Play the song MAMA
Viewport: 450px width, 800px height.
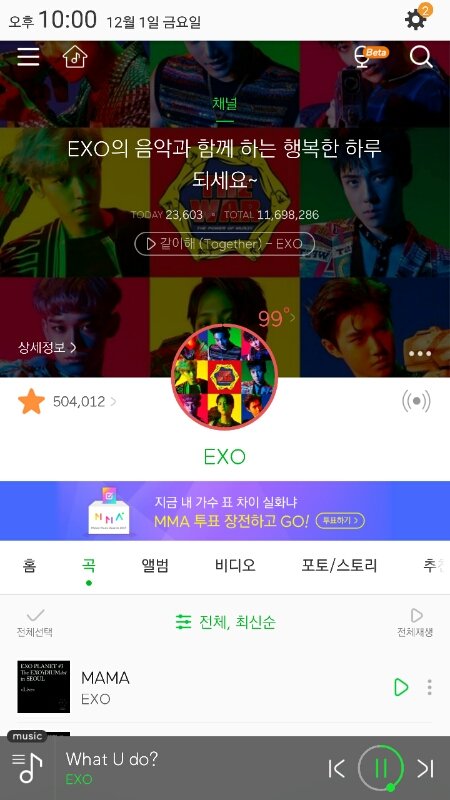pyautogui.click(x=401, y=687)
